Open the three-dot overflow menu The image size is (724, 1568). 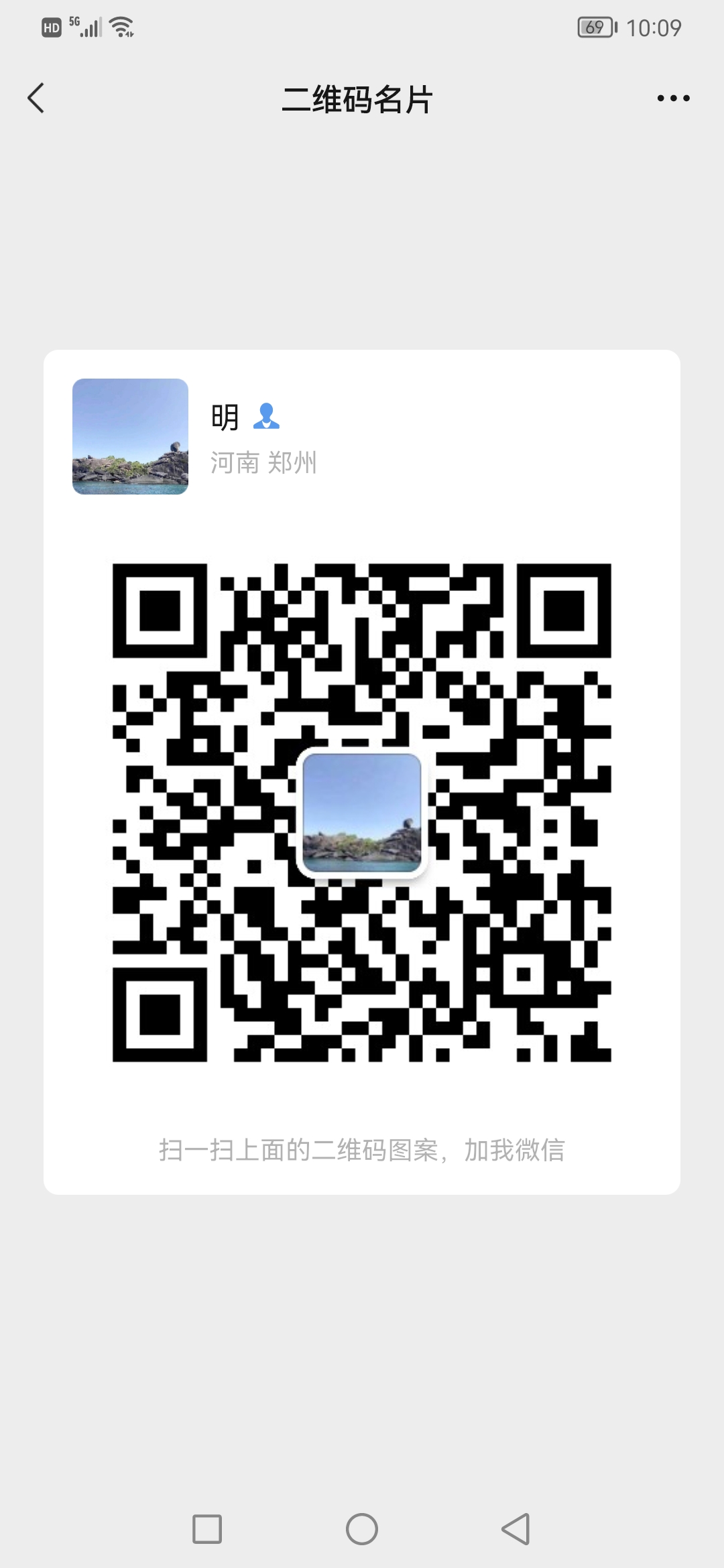[x=673, y=99]
